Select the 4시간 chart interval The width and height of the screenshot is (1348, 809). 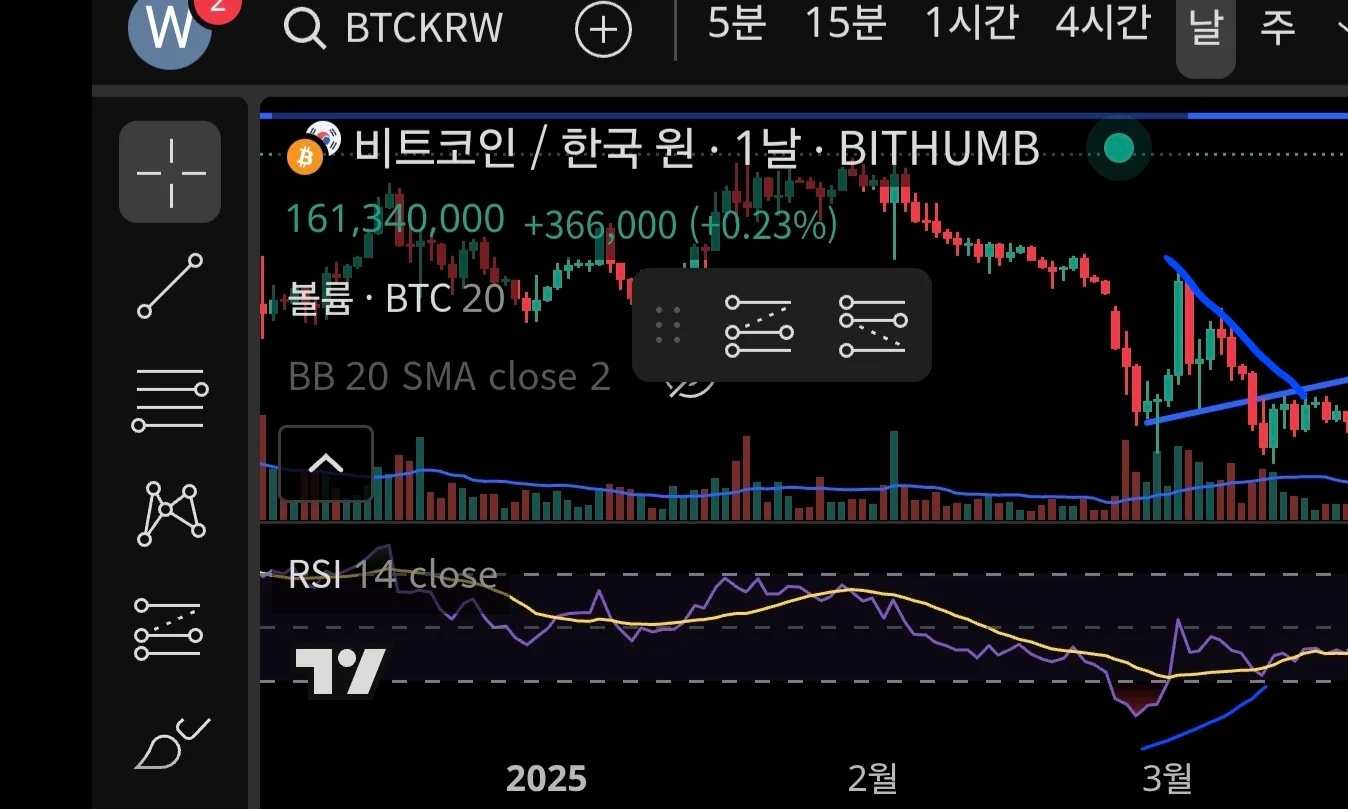(x=1102, y=26)
